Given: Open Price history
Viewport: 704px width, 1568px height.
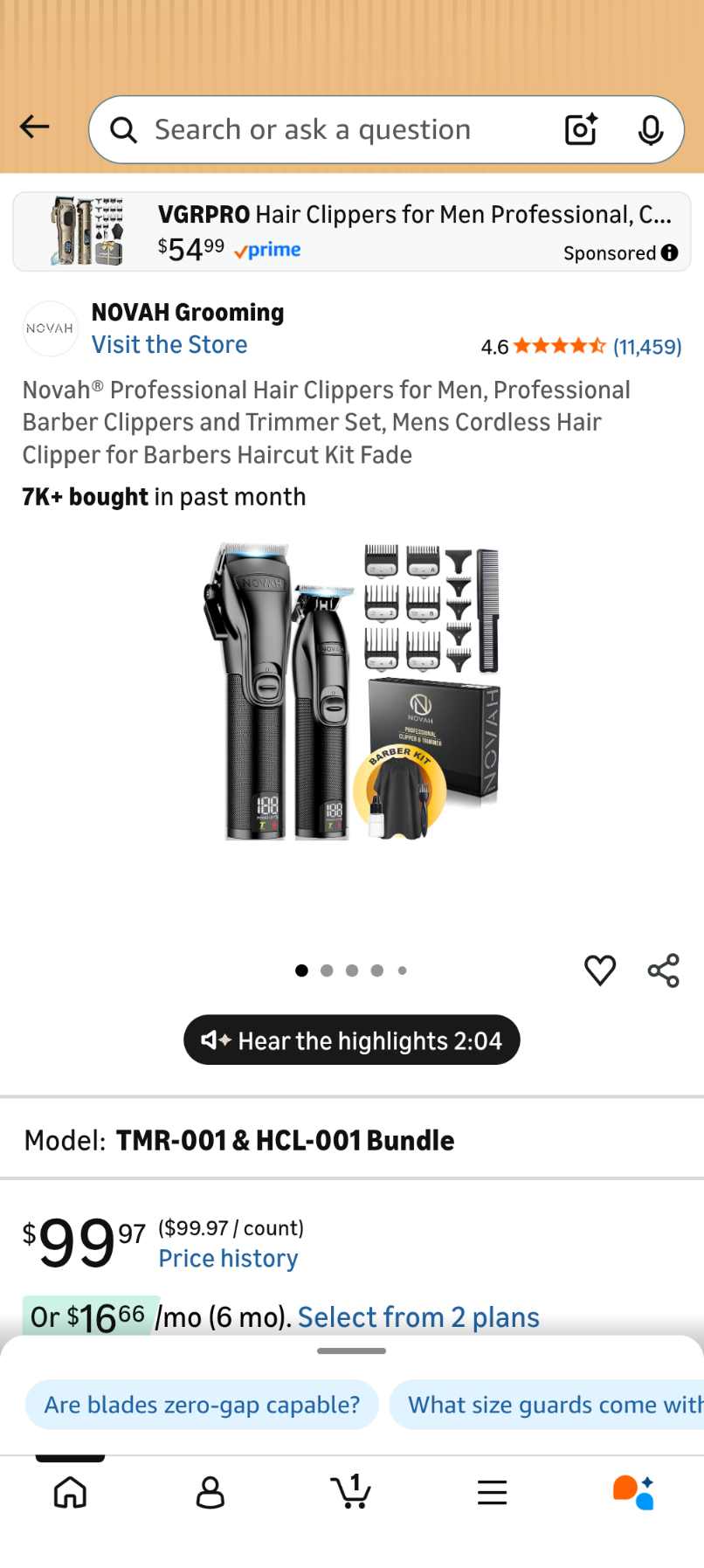Looking at the screenshot, I should coord(228,1259).
